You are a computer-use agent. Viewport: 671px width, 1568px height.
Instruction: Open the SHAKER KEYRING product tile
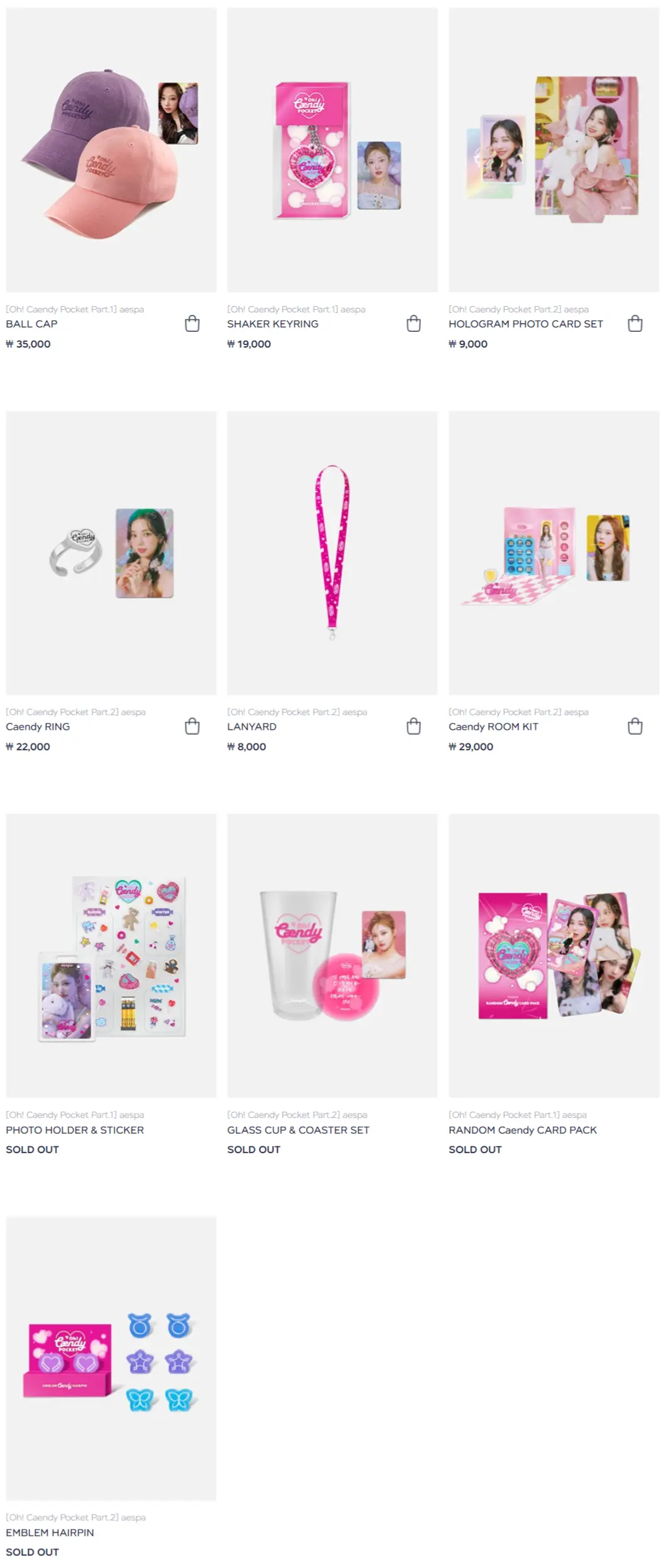pyautogui.click(x=332, y=150)
